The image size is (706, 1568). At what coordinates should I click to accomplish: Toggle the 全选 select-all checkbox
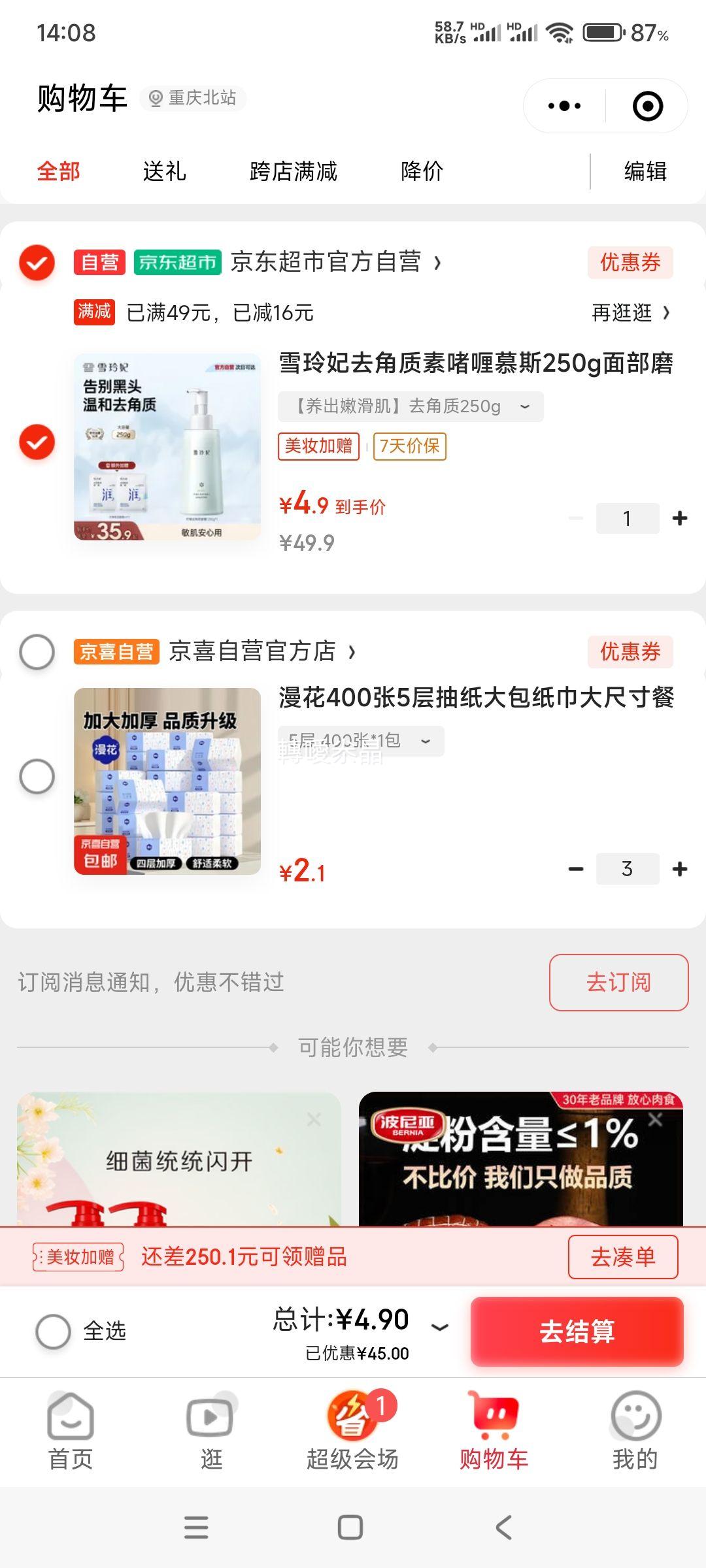pos(54,1331)
